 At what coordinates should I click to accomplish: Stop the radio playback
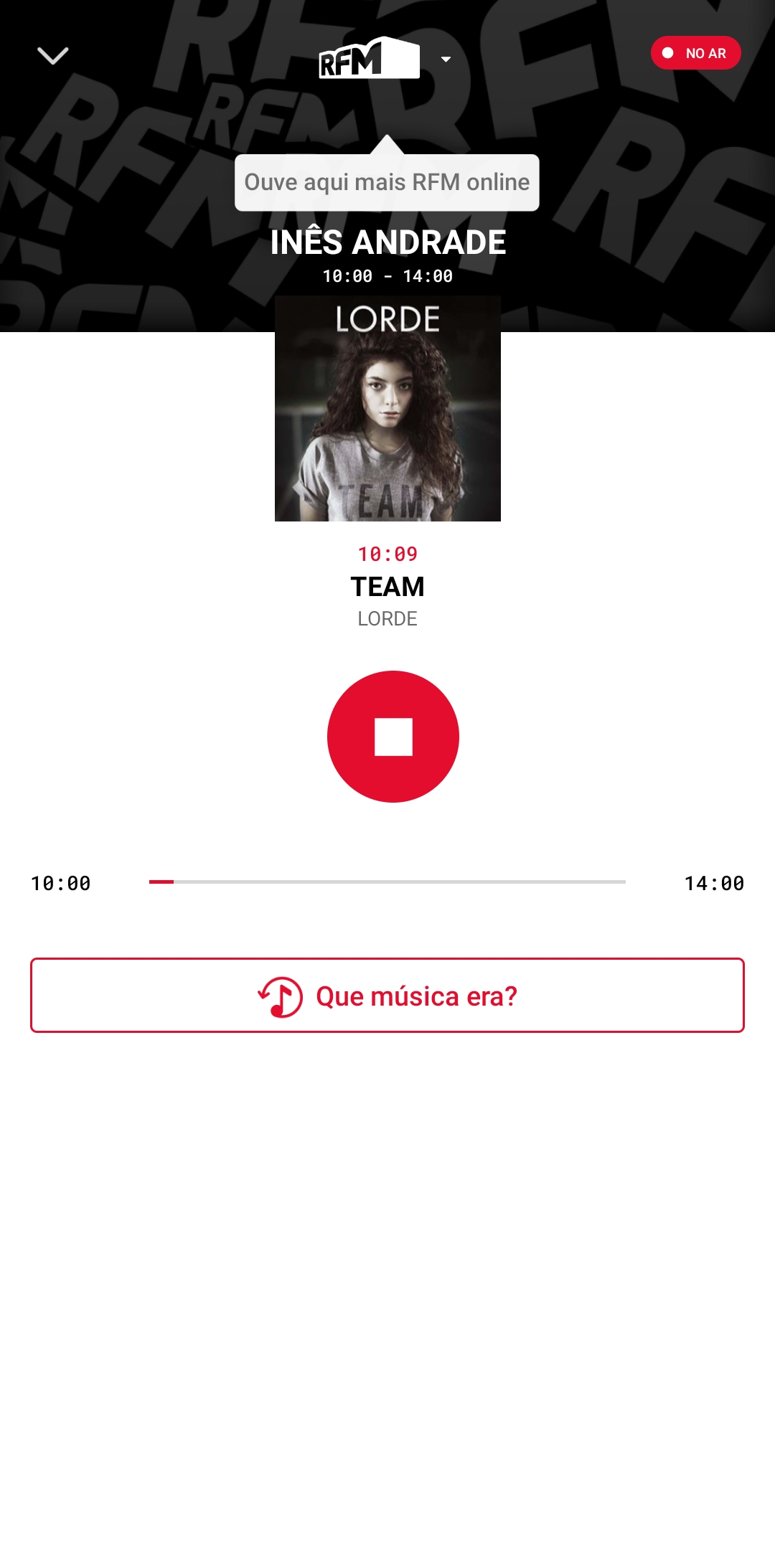(393, 737)
